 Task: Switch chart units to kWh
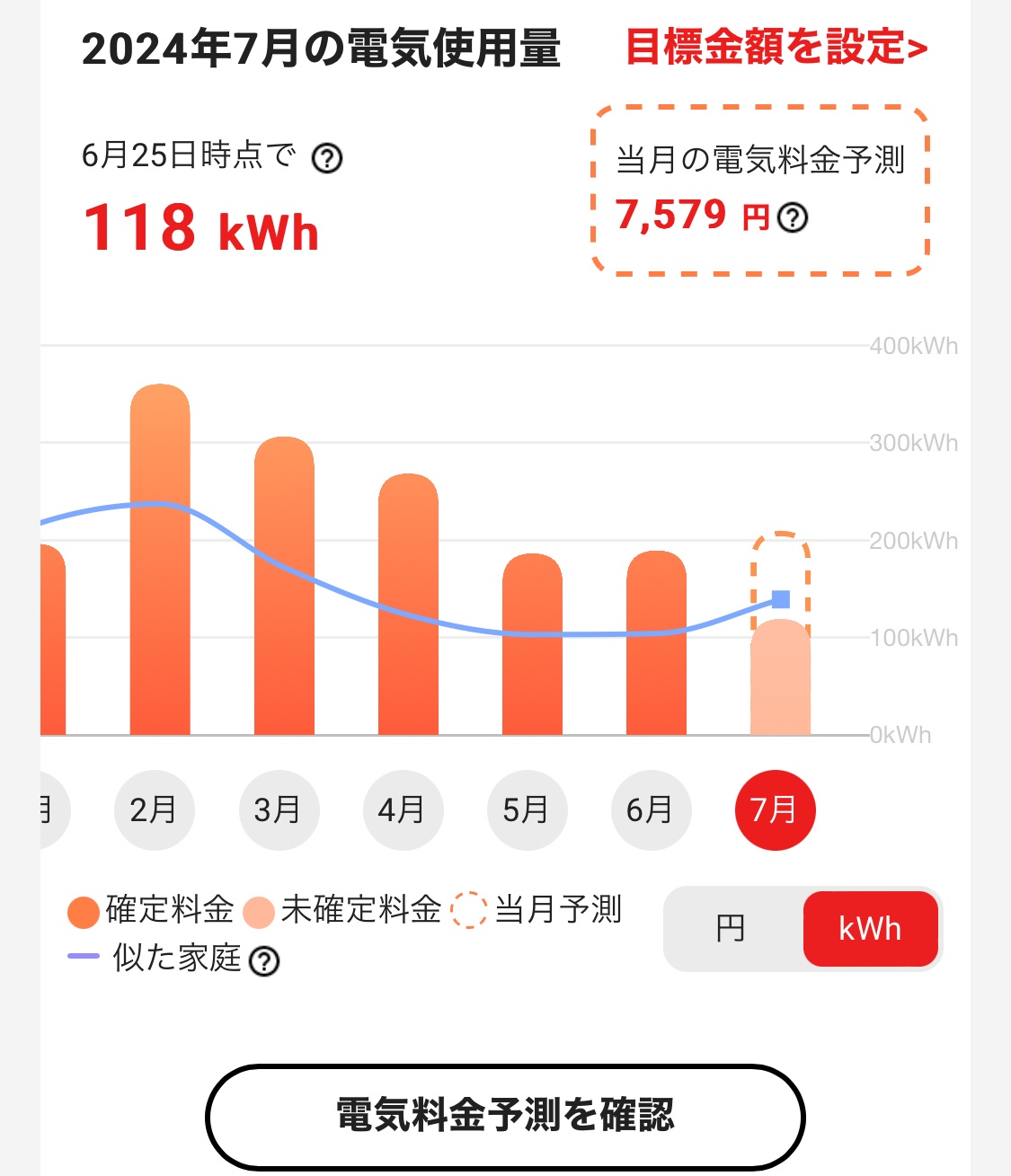coord(870,928)
